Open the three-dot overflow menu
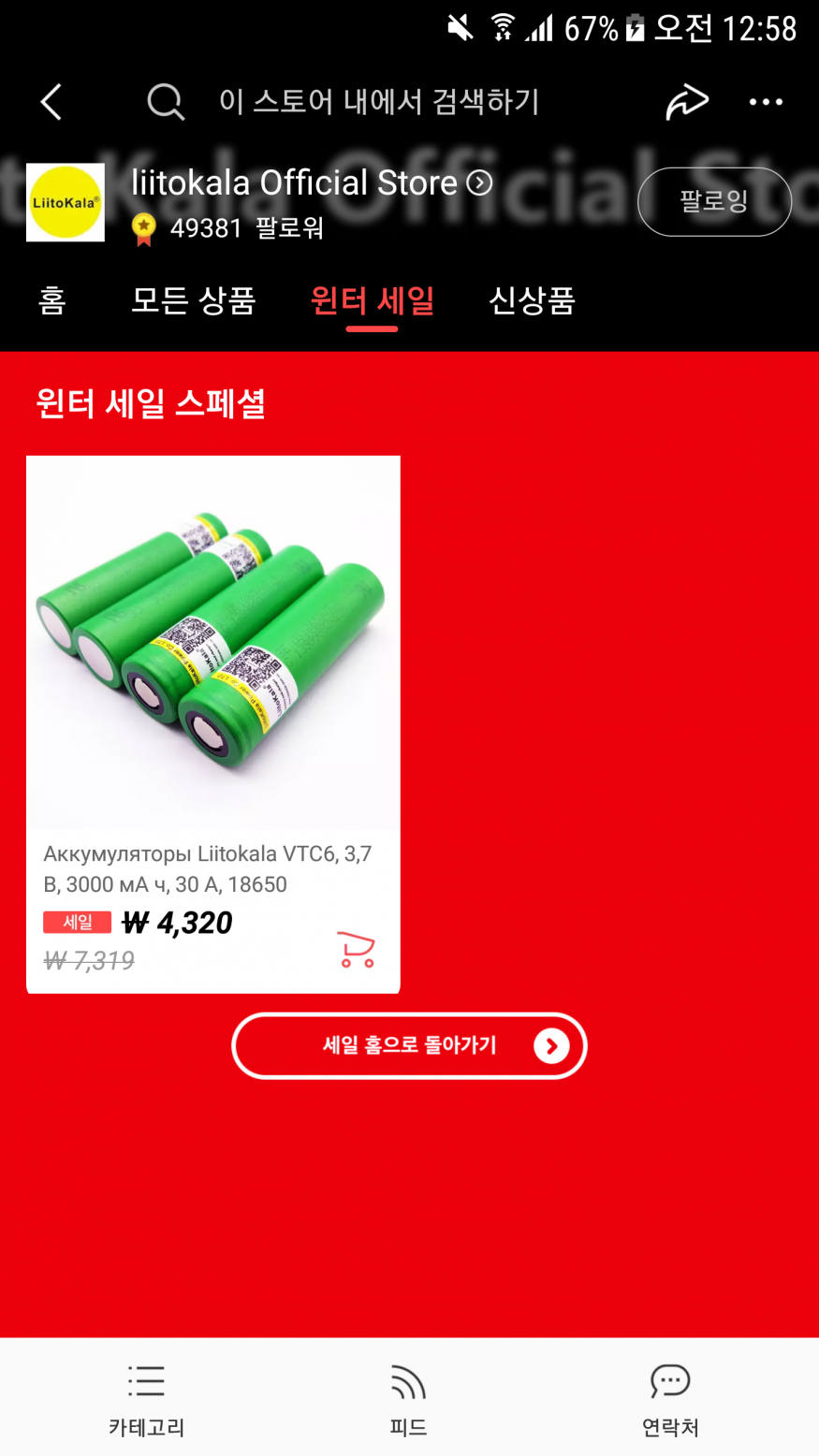 [766, 102]
